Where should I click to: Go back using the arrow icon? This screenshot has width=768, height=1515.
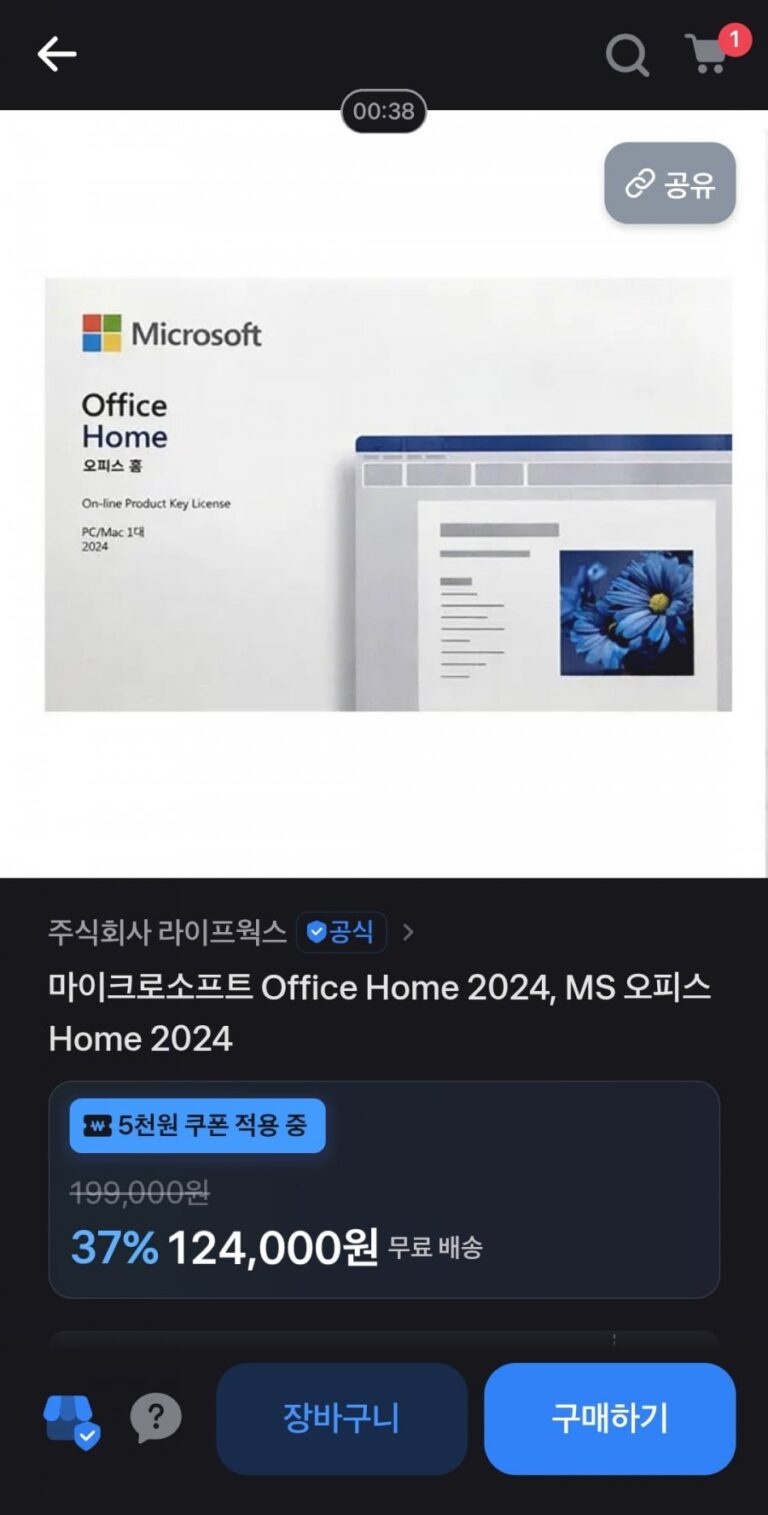57,54
